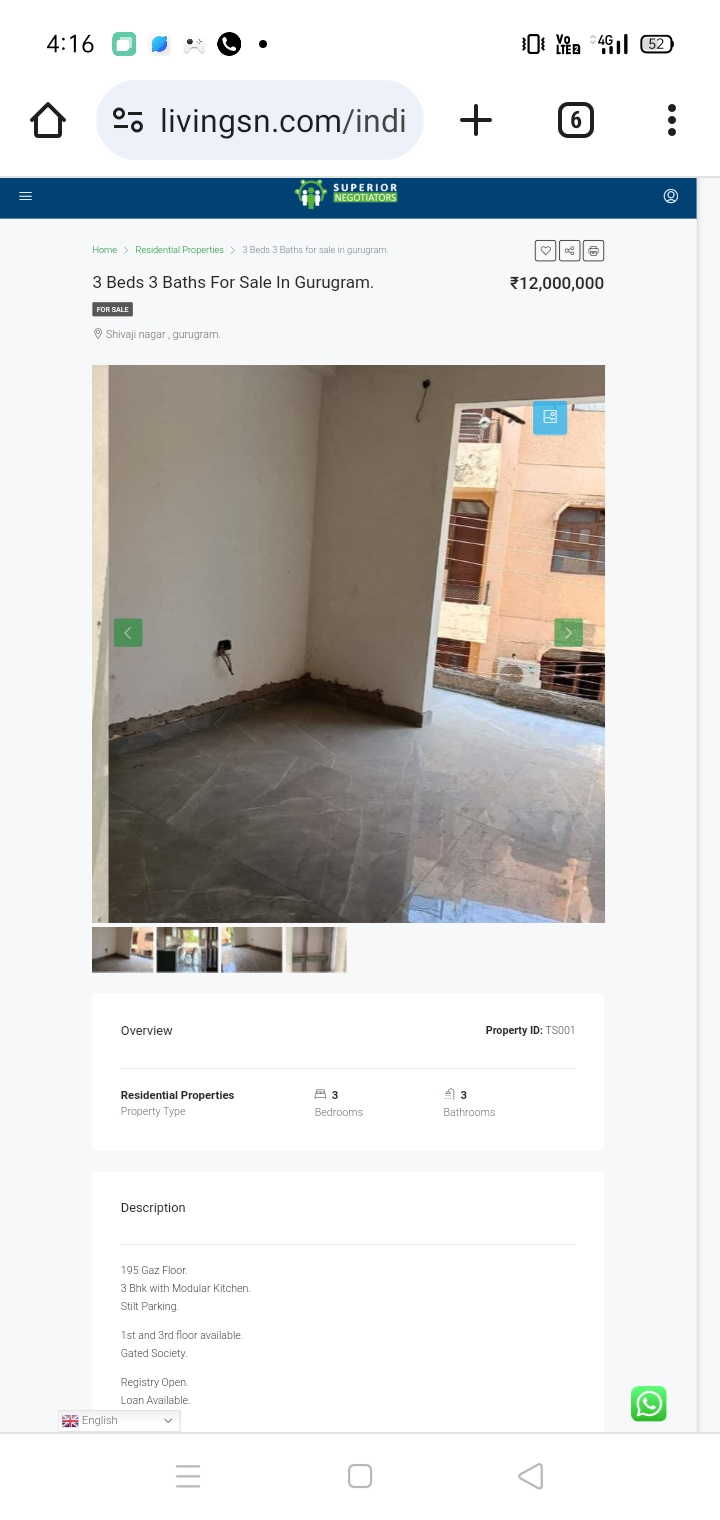Print this property listing
720x1520 pixels.
pos(594,251)
